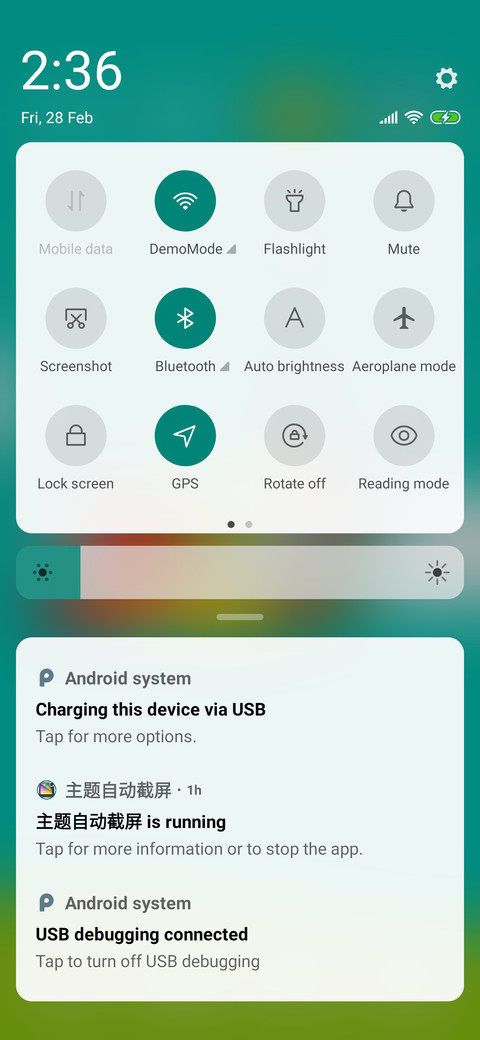Enable Auto brightness
The height and width of the screenshot is (1040, 480).
tap(294, 318)
